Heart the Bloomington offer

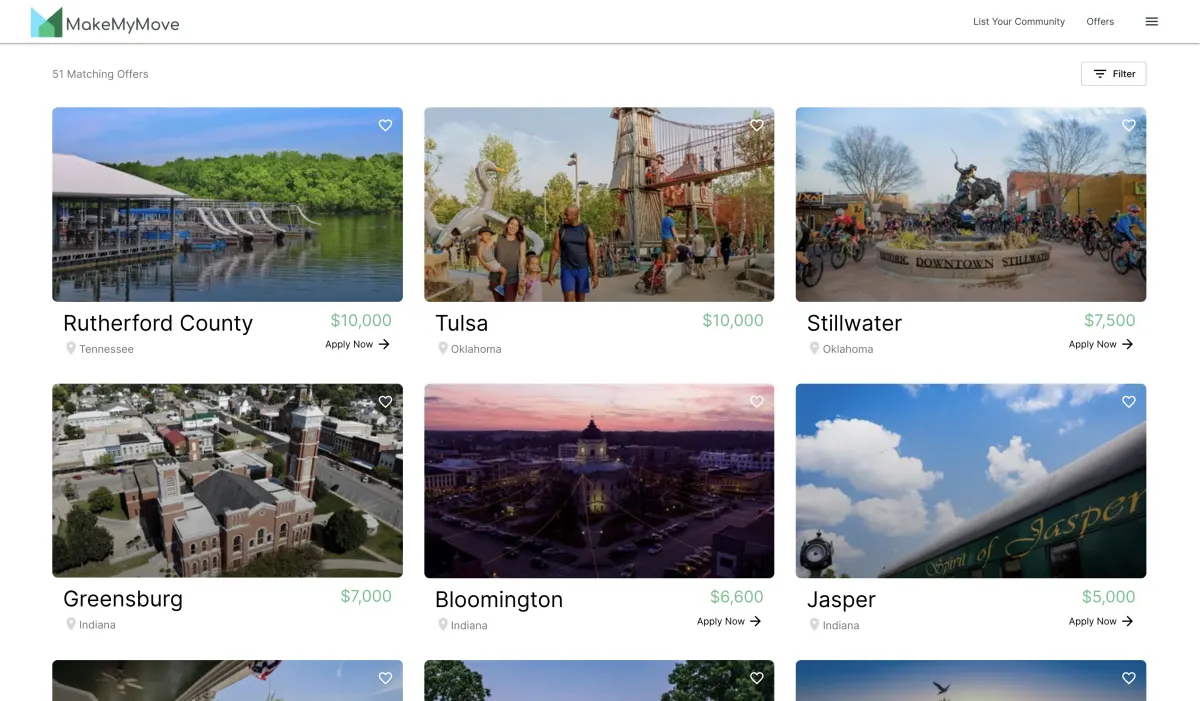pyautogui.click(x=757, y=402)
